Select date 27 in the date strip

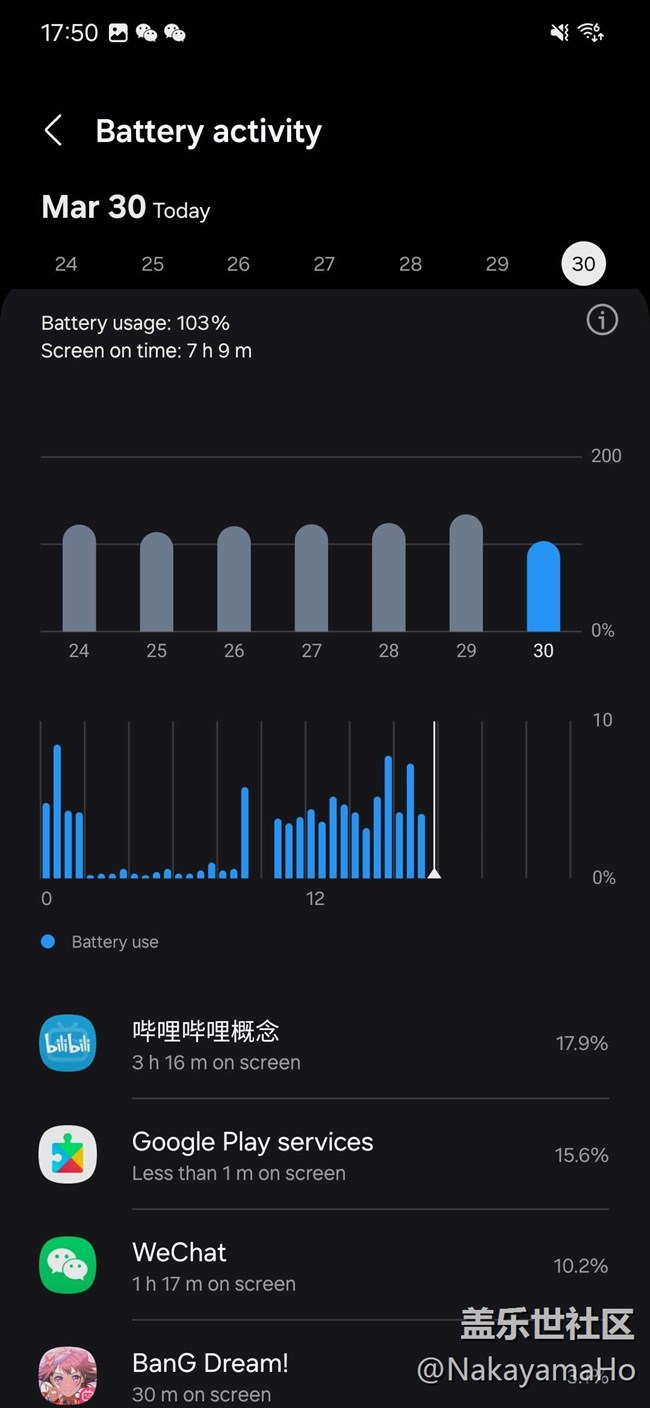tap(324, 264)
